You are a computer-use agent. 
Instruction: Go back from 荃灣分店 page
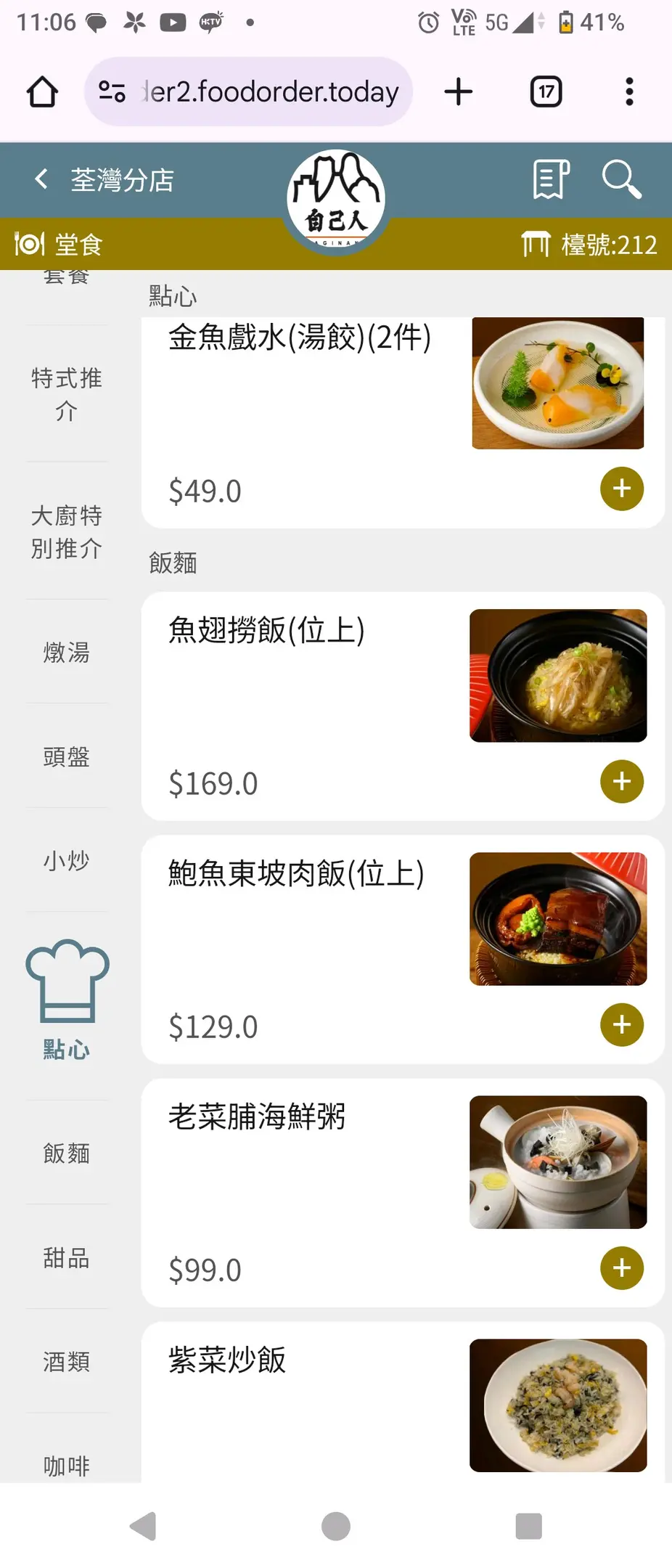pos(41,179)
